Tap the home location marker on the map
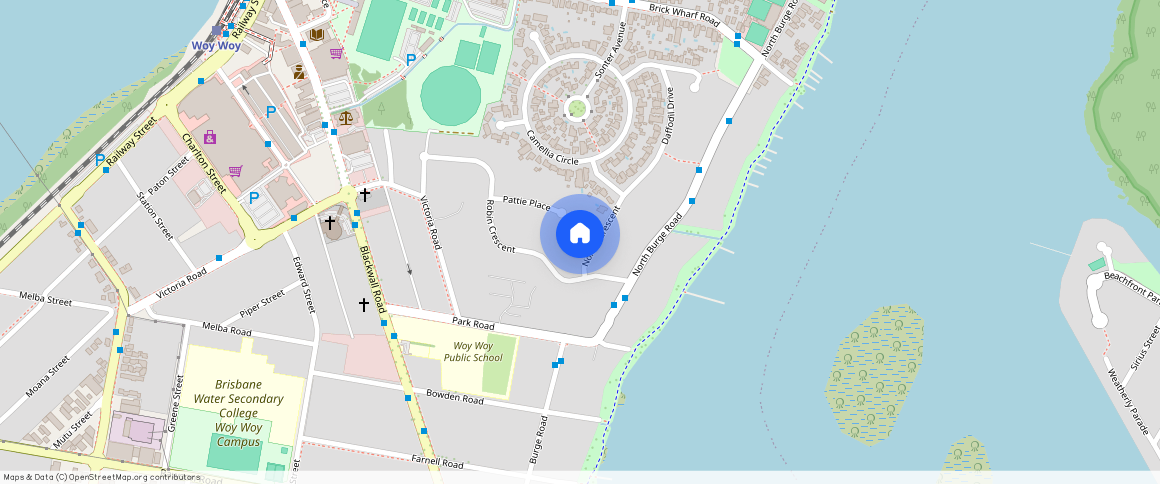Viewport: 1160px width, 484px height. [580, 234]
